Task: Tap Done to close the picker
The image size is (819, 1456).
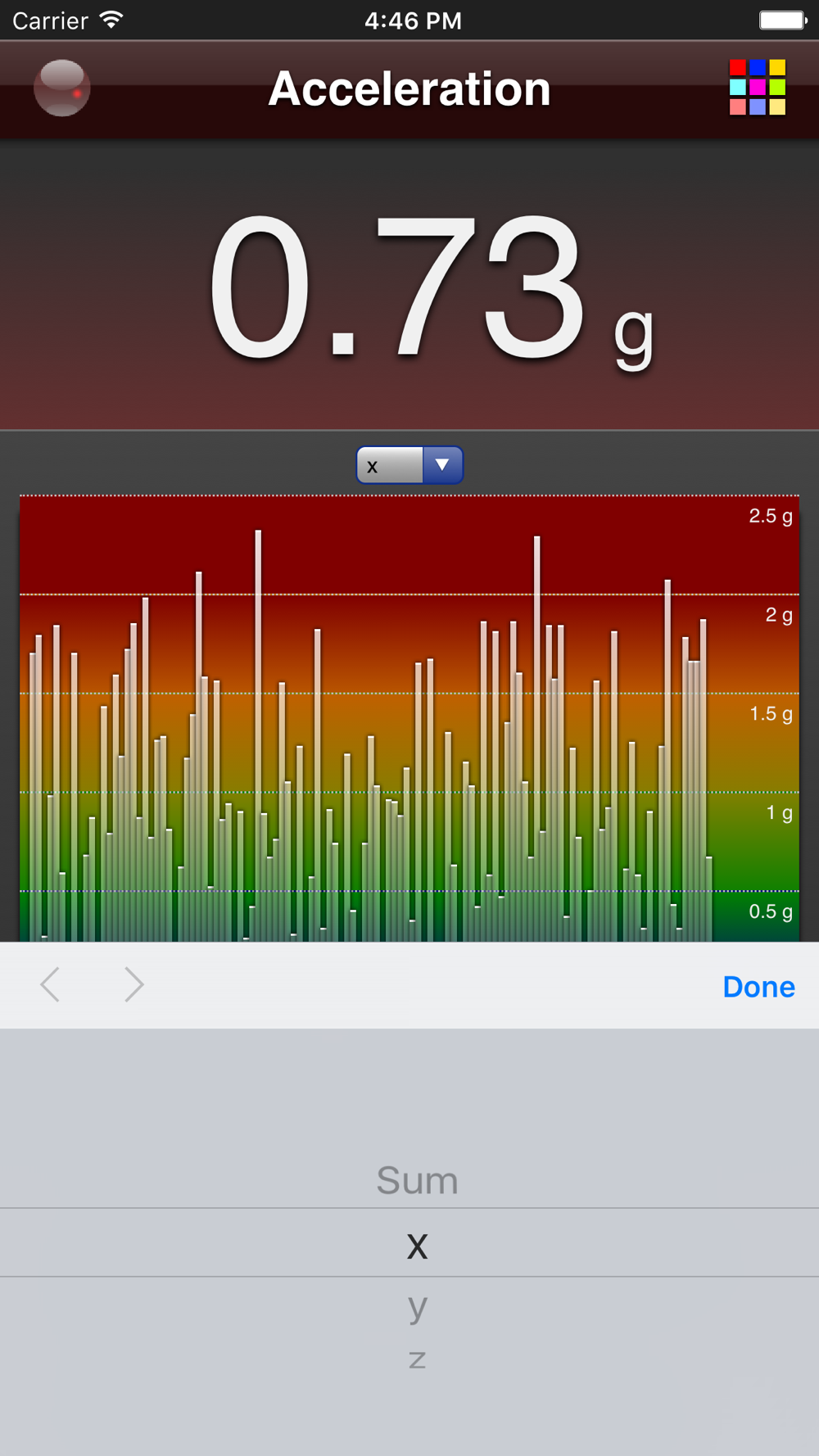Action: point(758,986)
